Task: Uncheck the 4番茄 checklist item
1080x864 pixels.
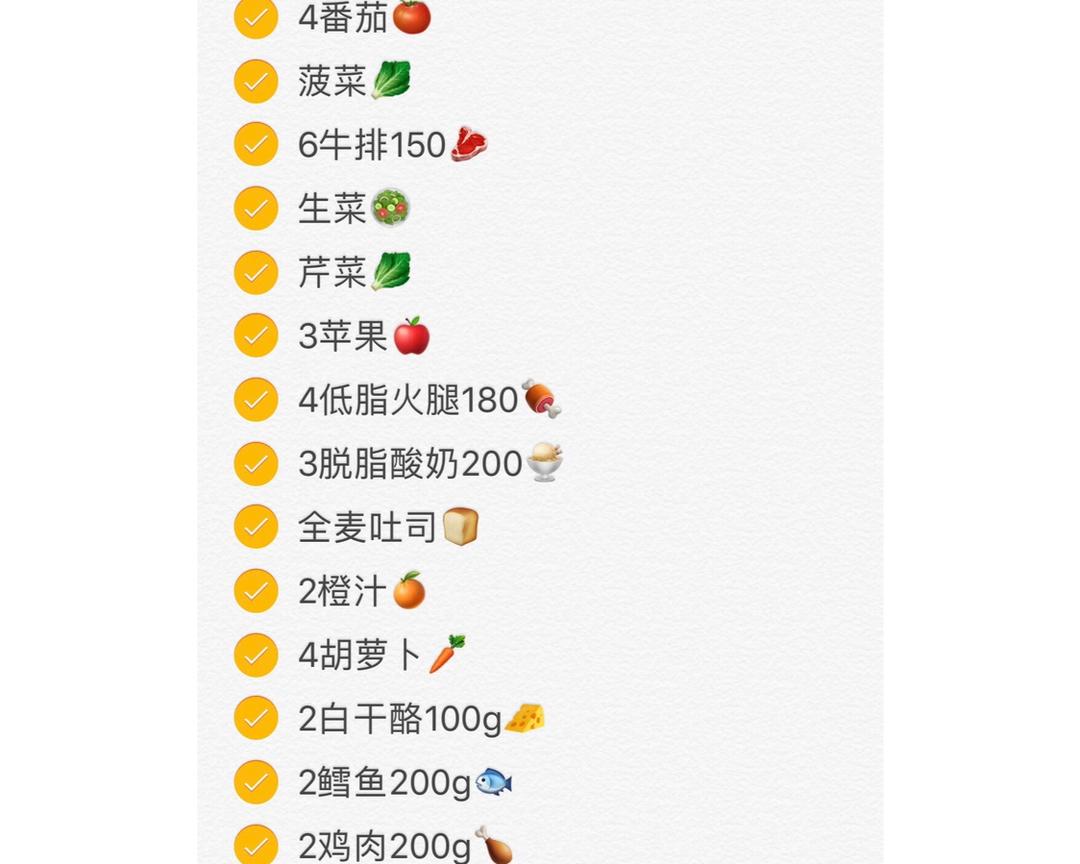Action: pyautogui.click(x=256, y=18)
